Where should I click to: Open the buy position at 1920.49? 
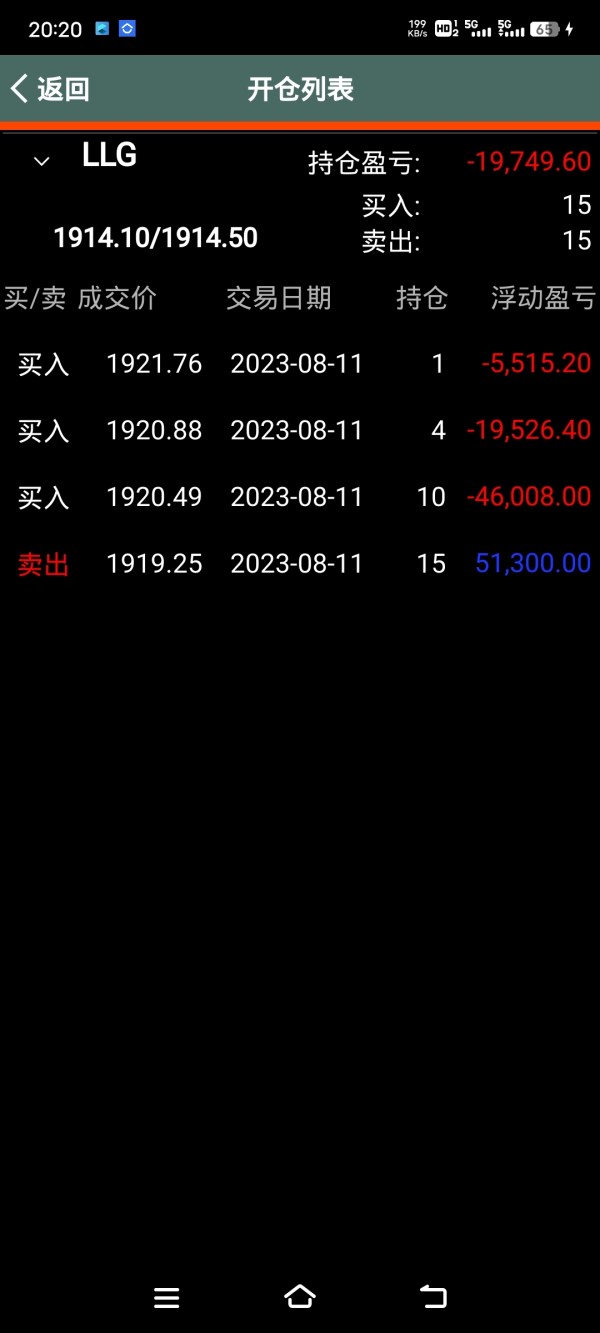(300, 497)
